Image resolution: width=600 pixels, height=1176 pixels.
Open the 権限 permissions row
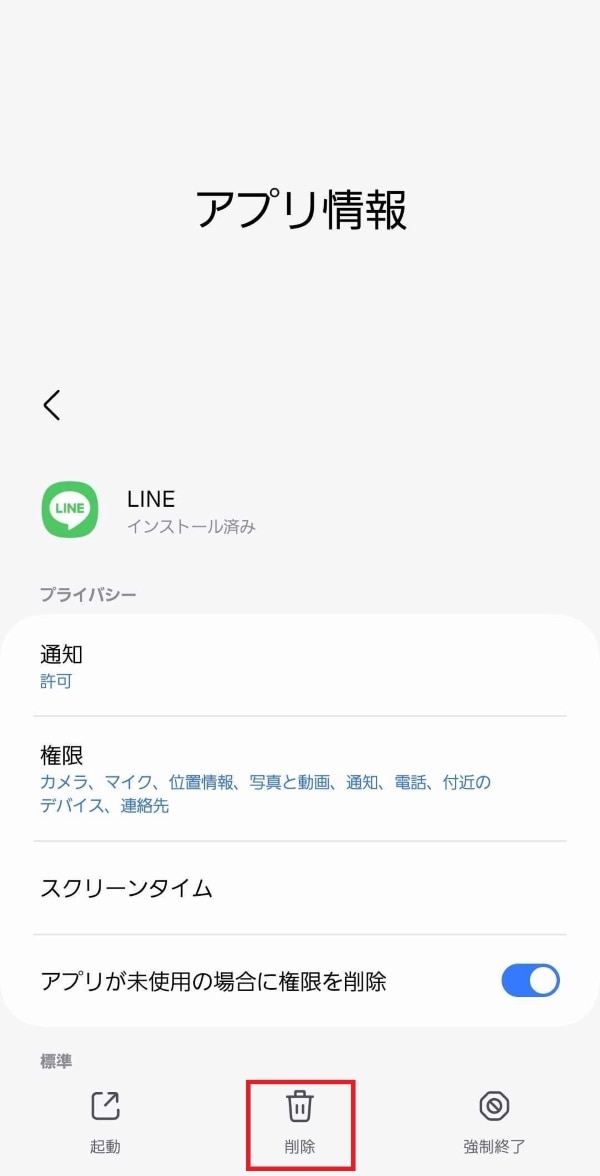coord(300,779)
